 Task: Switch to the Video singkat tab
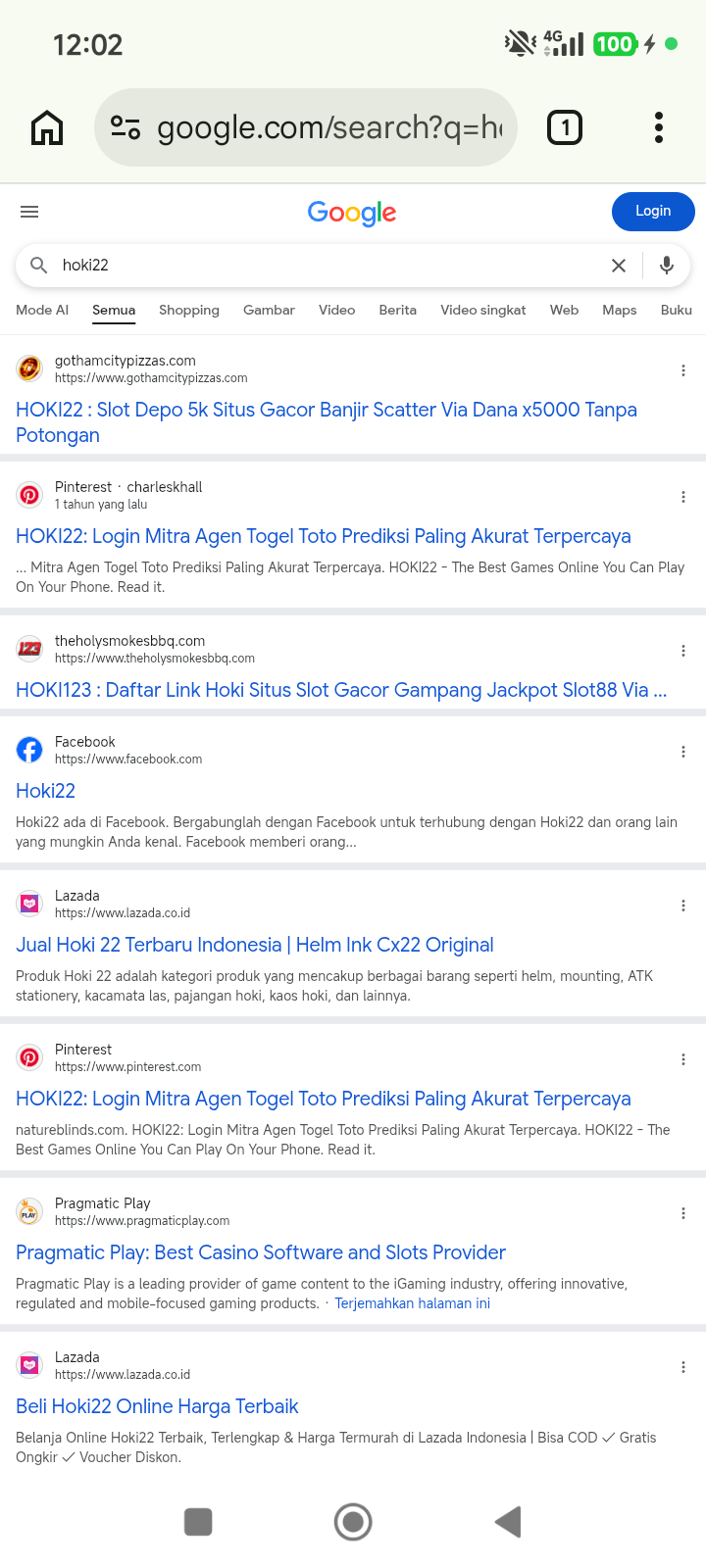[483, 310]
